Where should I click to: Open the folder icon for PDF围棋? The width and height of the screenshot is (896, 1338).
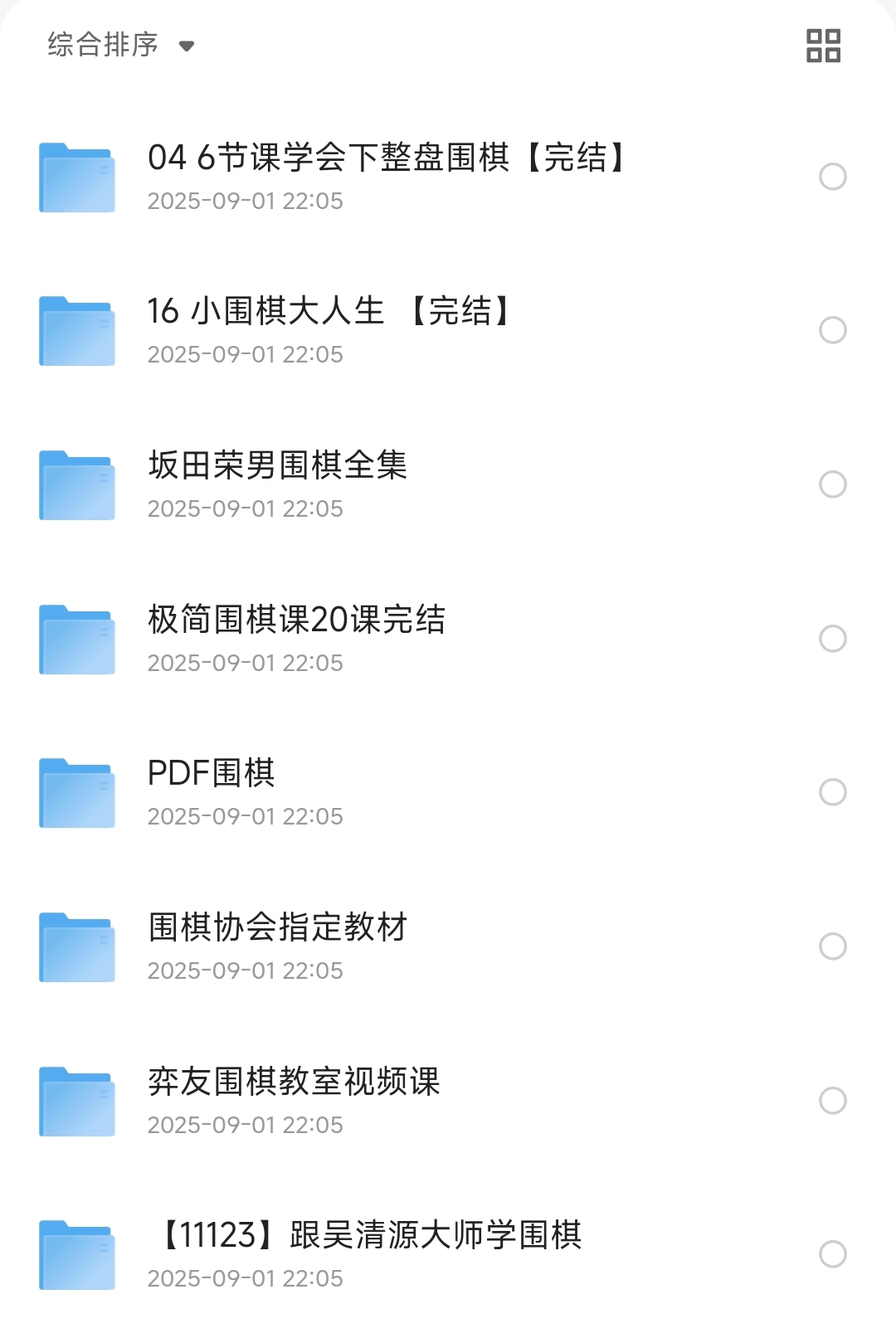click(75, 791)
